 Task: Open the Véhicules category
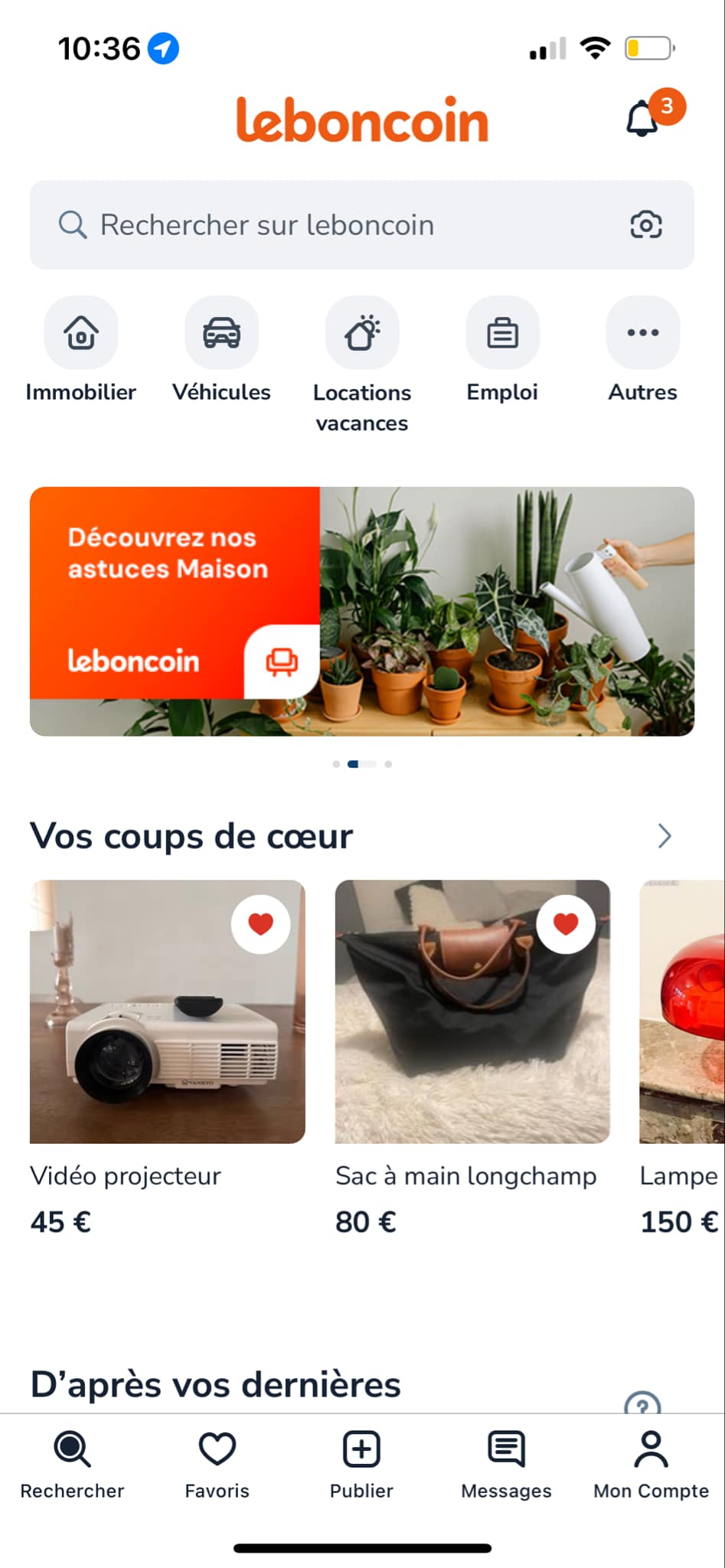221,334
